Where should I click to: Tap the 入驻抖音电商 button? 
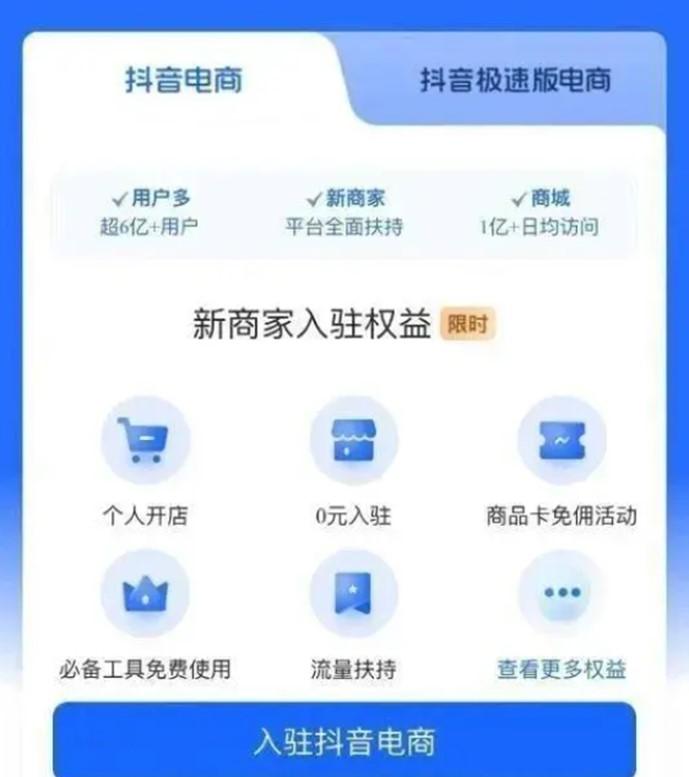click(344, 741)
